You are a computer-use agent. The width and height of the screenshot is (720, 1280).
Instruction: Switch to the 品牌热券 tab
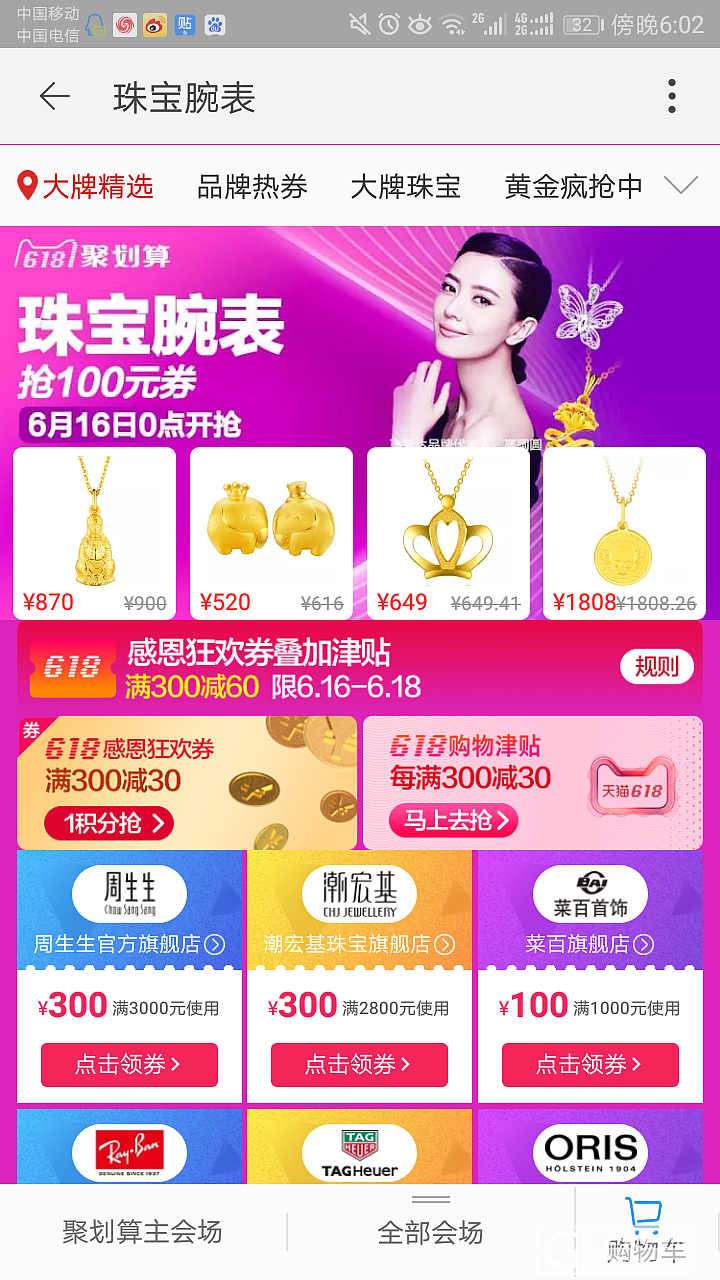click(x=252, y=187)
